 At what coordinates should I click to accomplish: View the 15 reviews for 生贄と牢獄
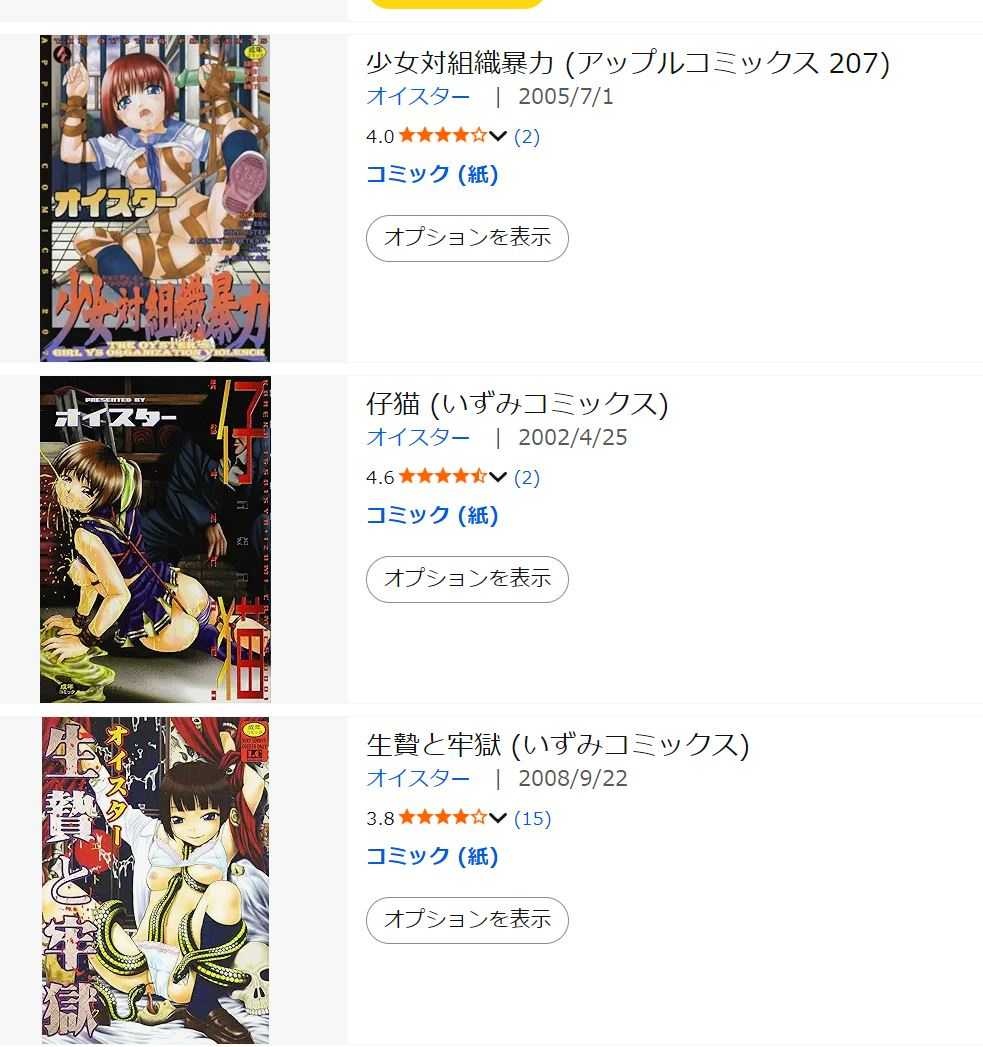tap(532, 818)
